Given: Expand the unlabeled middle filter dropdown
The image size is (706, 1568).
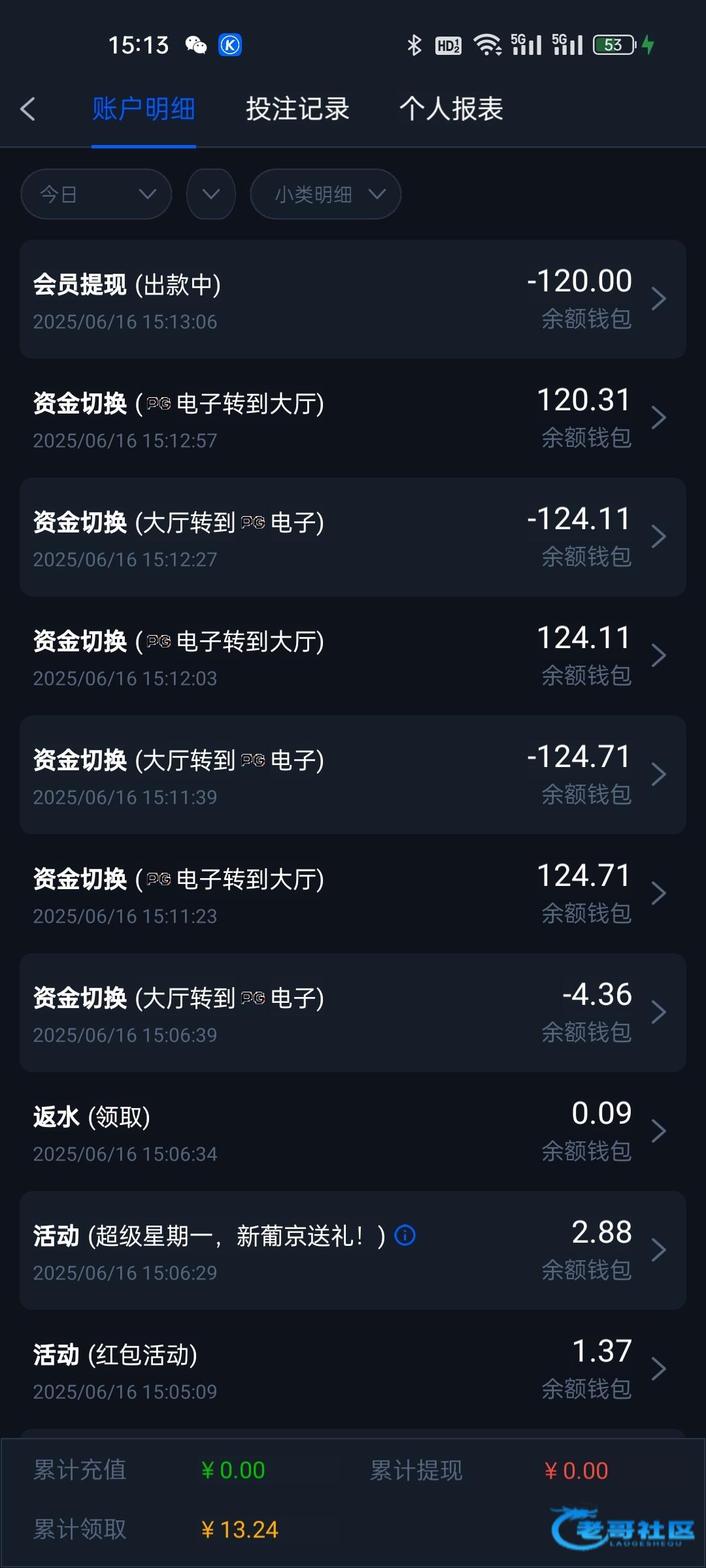Looking at the screenshot, I should (210, 194).
